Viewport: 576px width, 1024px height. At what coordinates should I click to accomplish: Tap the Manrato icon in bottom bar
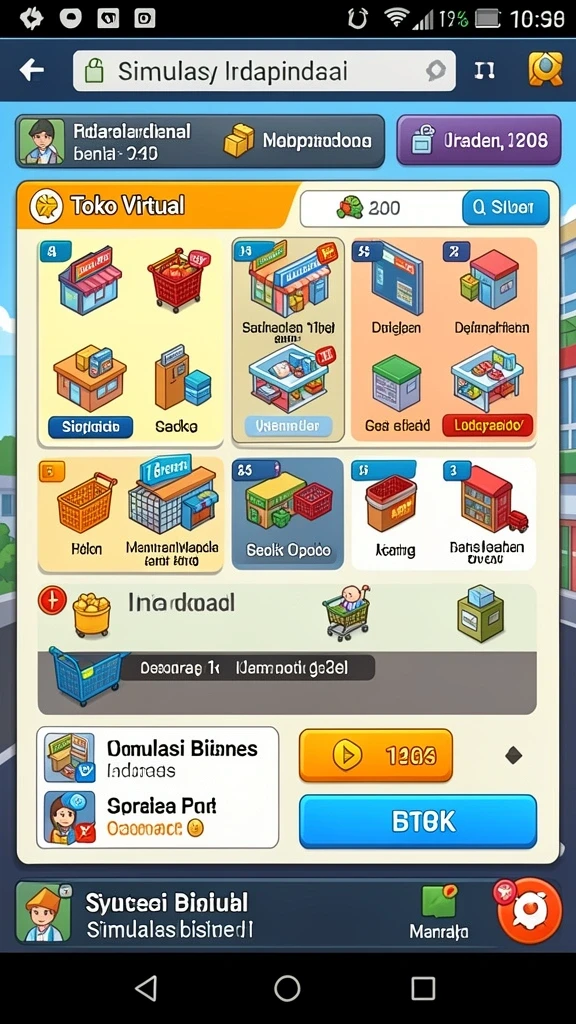click(439, 912)
